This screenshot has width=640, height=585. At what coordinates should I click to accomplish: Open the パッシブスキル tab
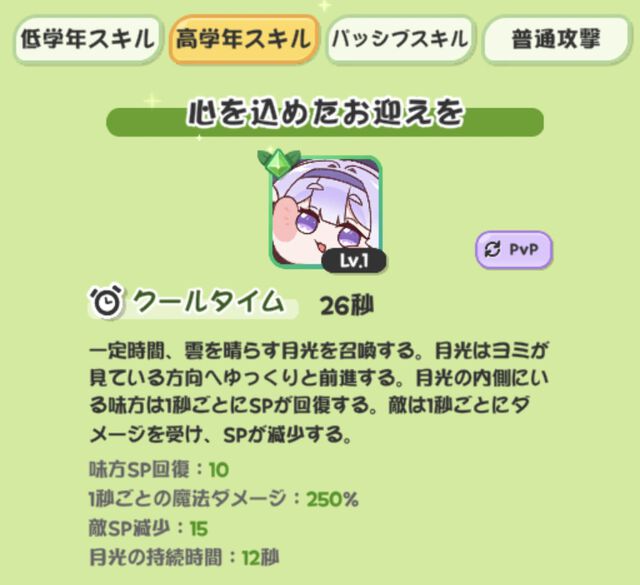pos(399,39)
